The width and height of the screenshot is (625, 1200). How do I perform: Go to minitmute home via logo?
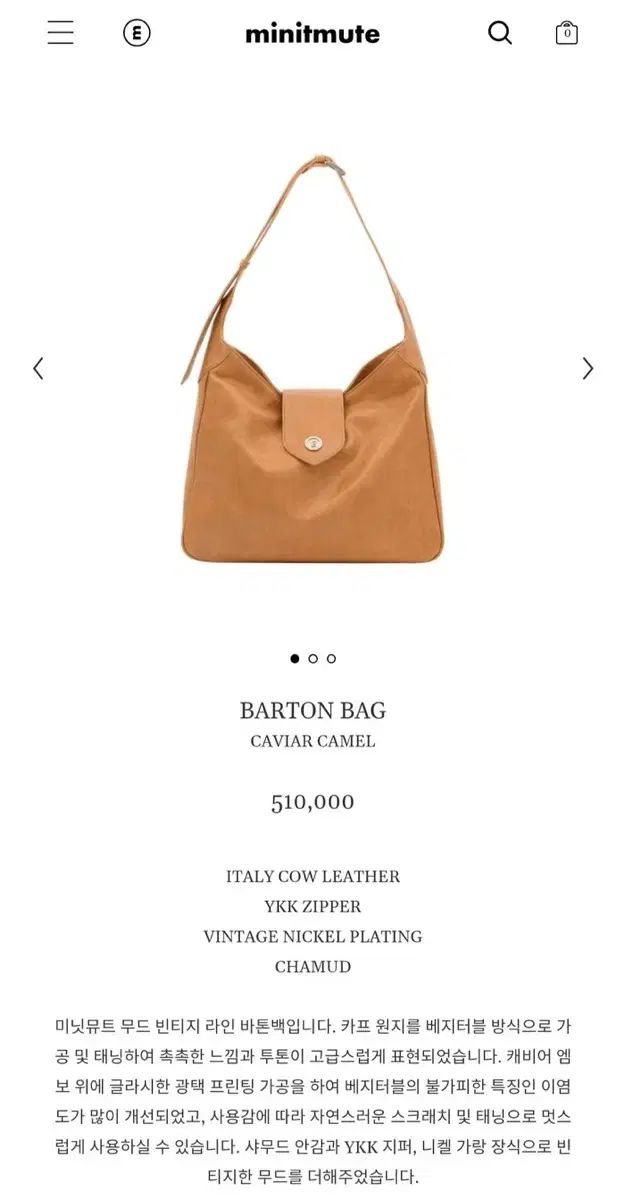coord(312,33)
